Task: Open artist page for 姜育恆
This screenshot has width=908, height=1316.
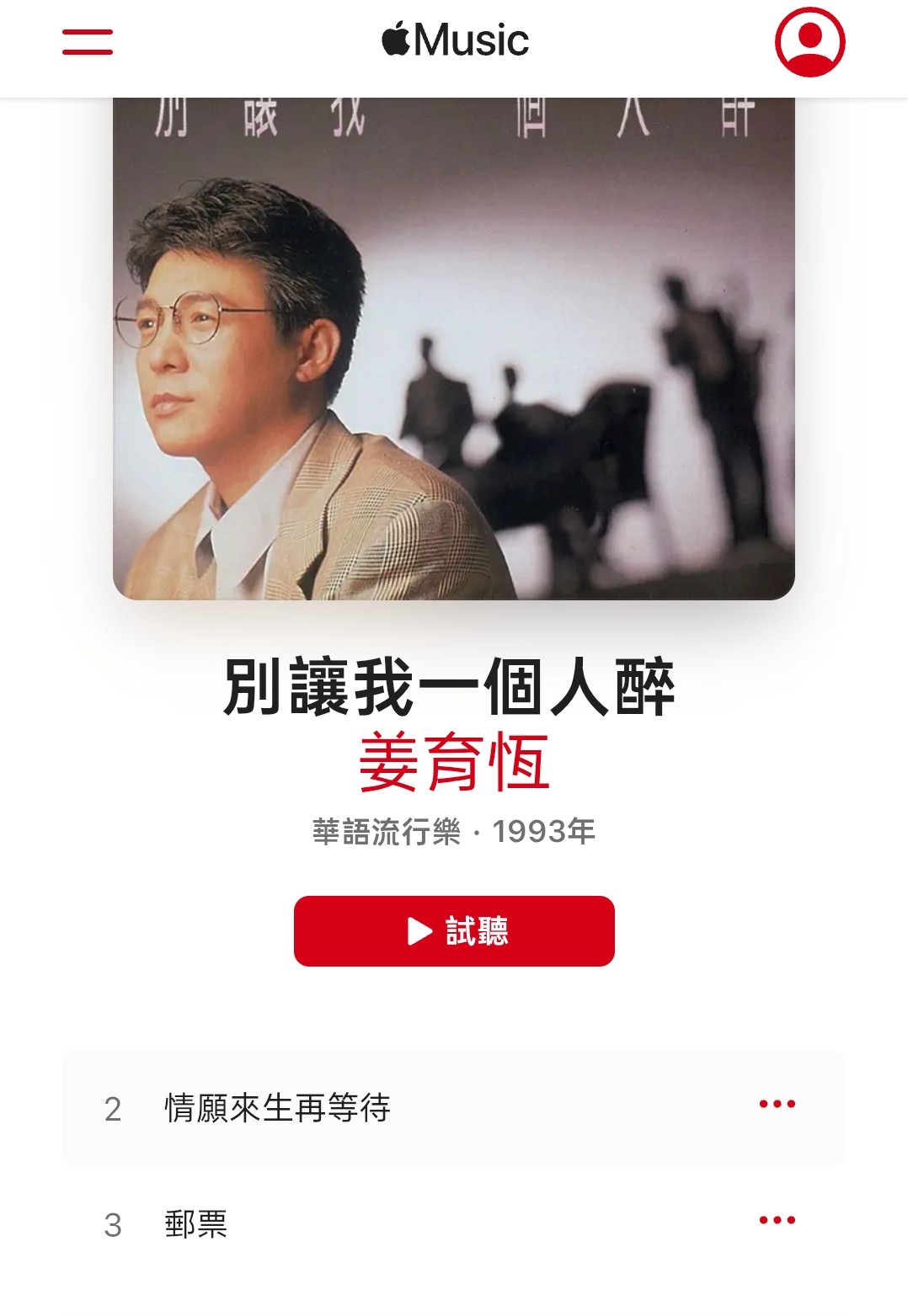Action: pyautogui.click(x=454, y=763)
